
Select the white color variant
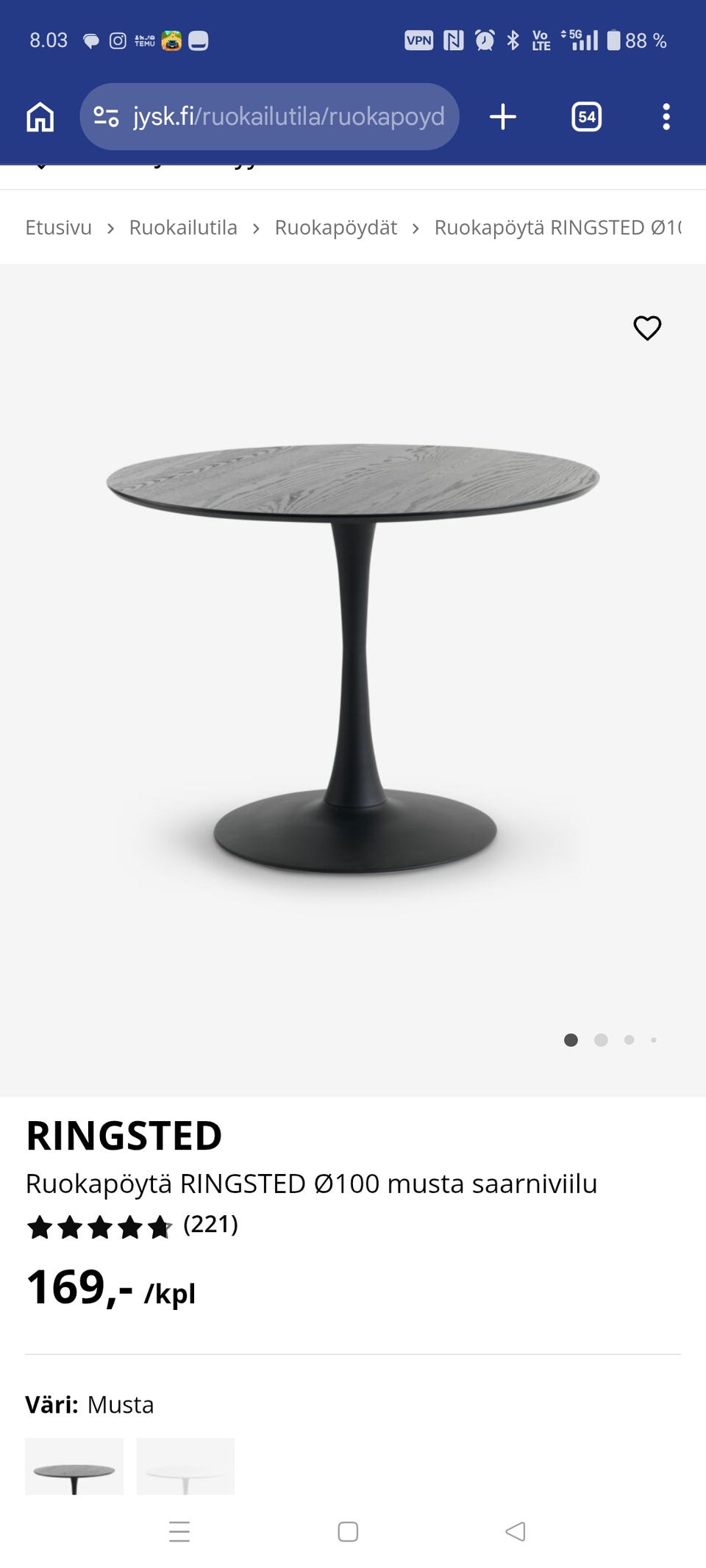pyautogui.click(x=185, y=1467)
